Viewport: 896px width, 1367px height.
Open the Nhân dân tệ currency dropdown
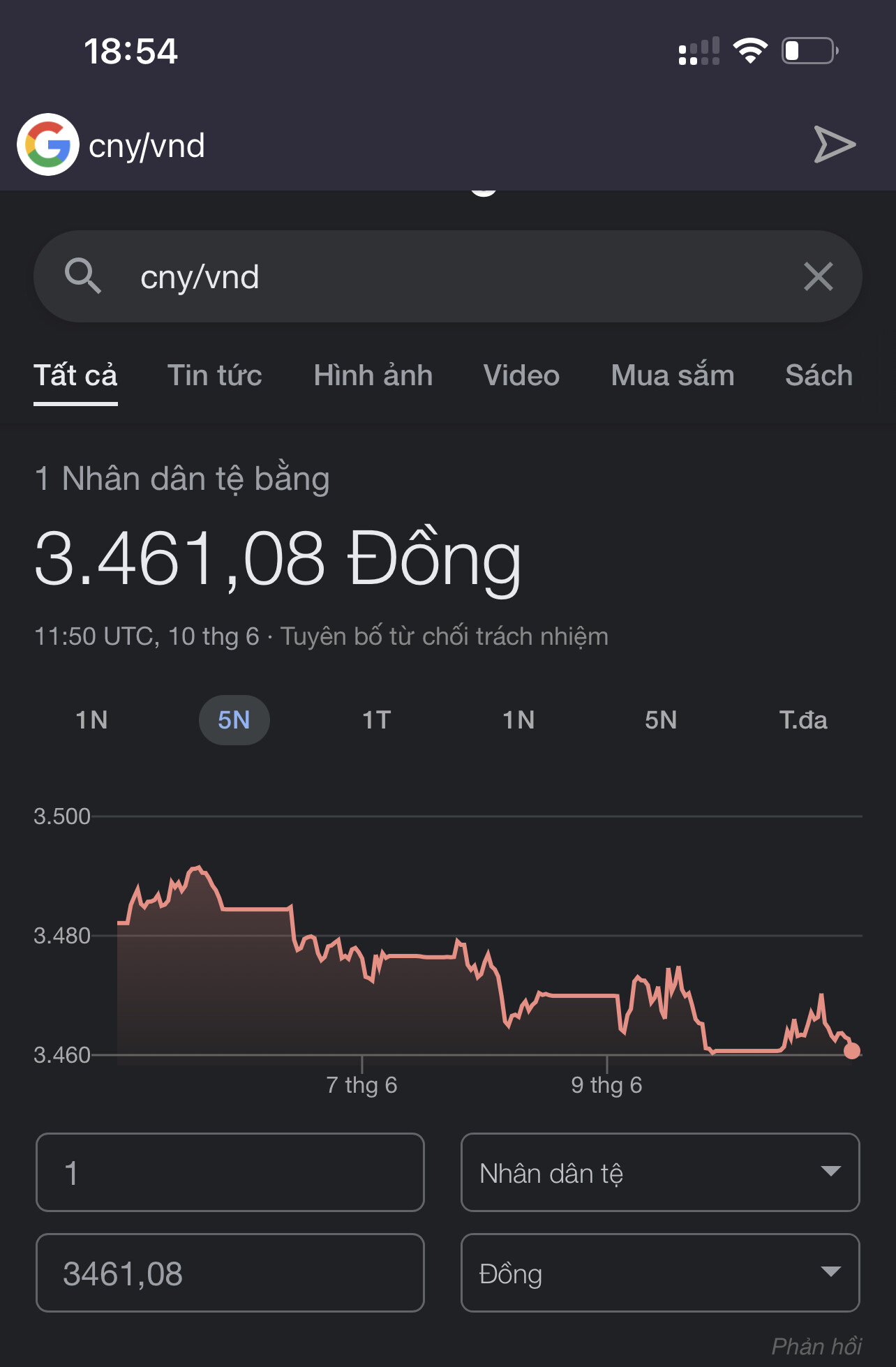(659, 1172)
